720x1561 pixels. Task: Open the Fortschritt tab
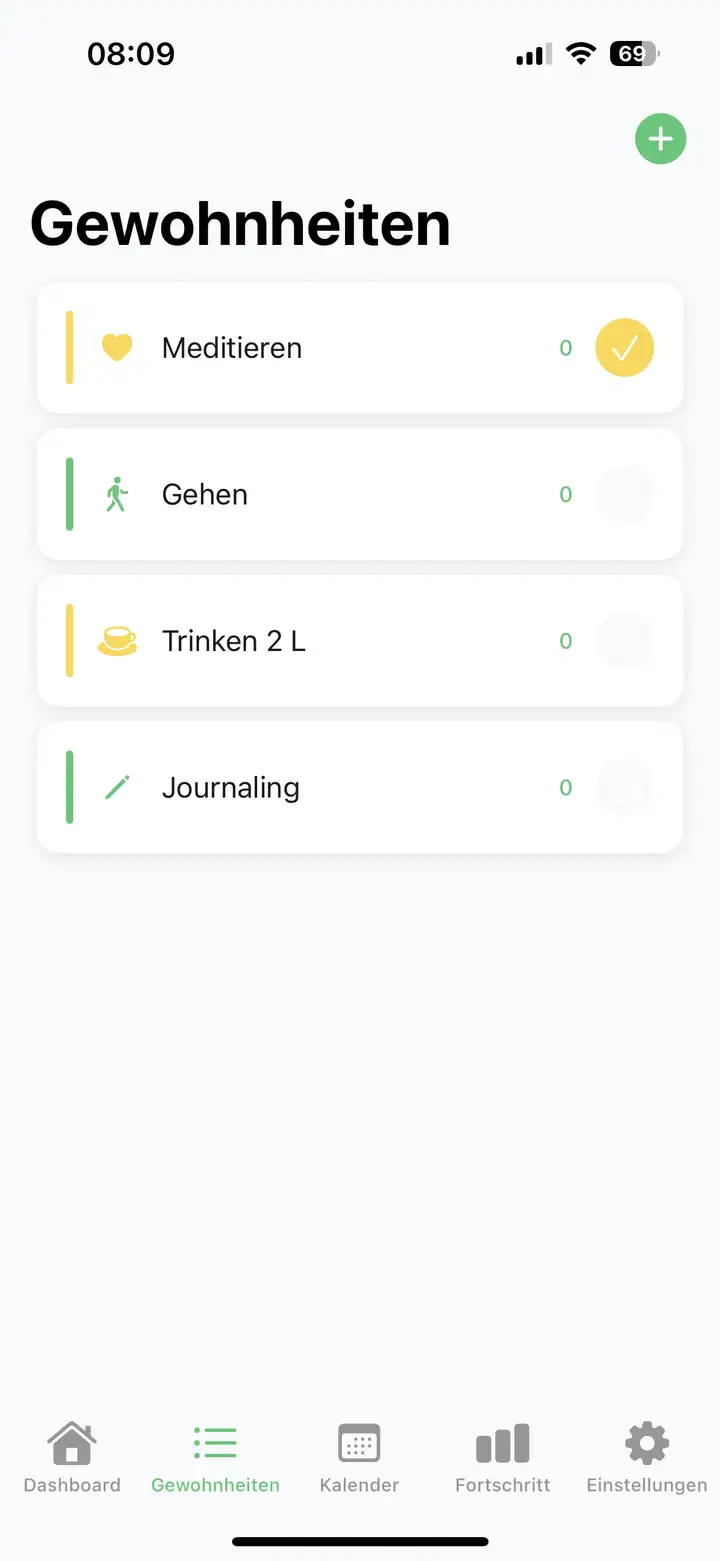503,1458
